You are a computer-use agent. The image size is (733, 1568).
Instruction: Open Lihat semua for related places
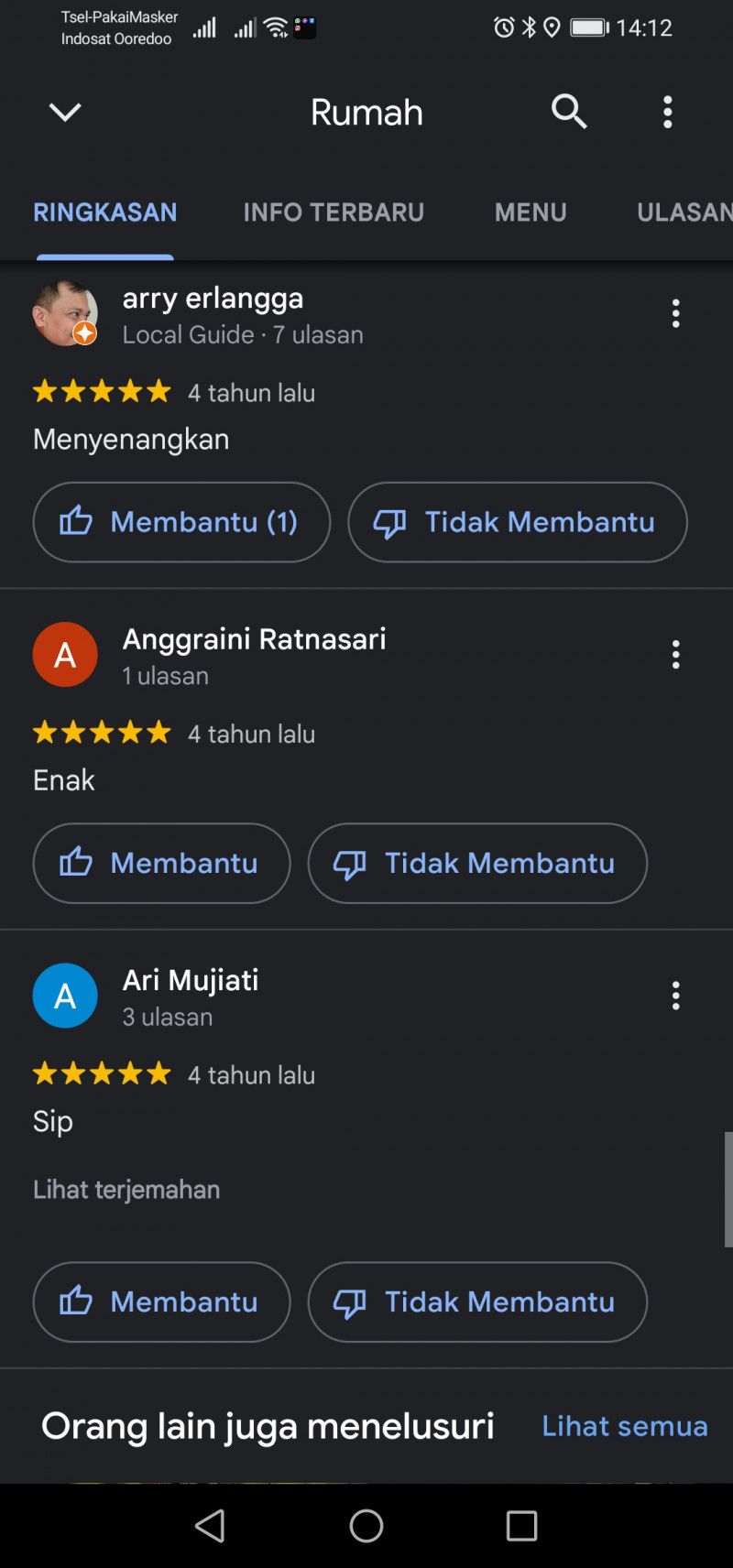click(624, 1426)
